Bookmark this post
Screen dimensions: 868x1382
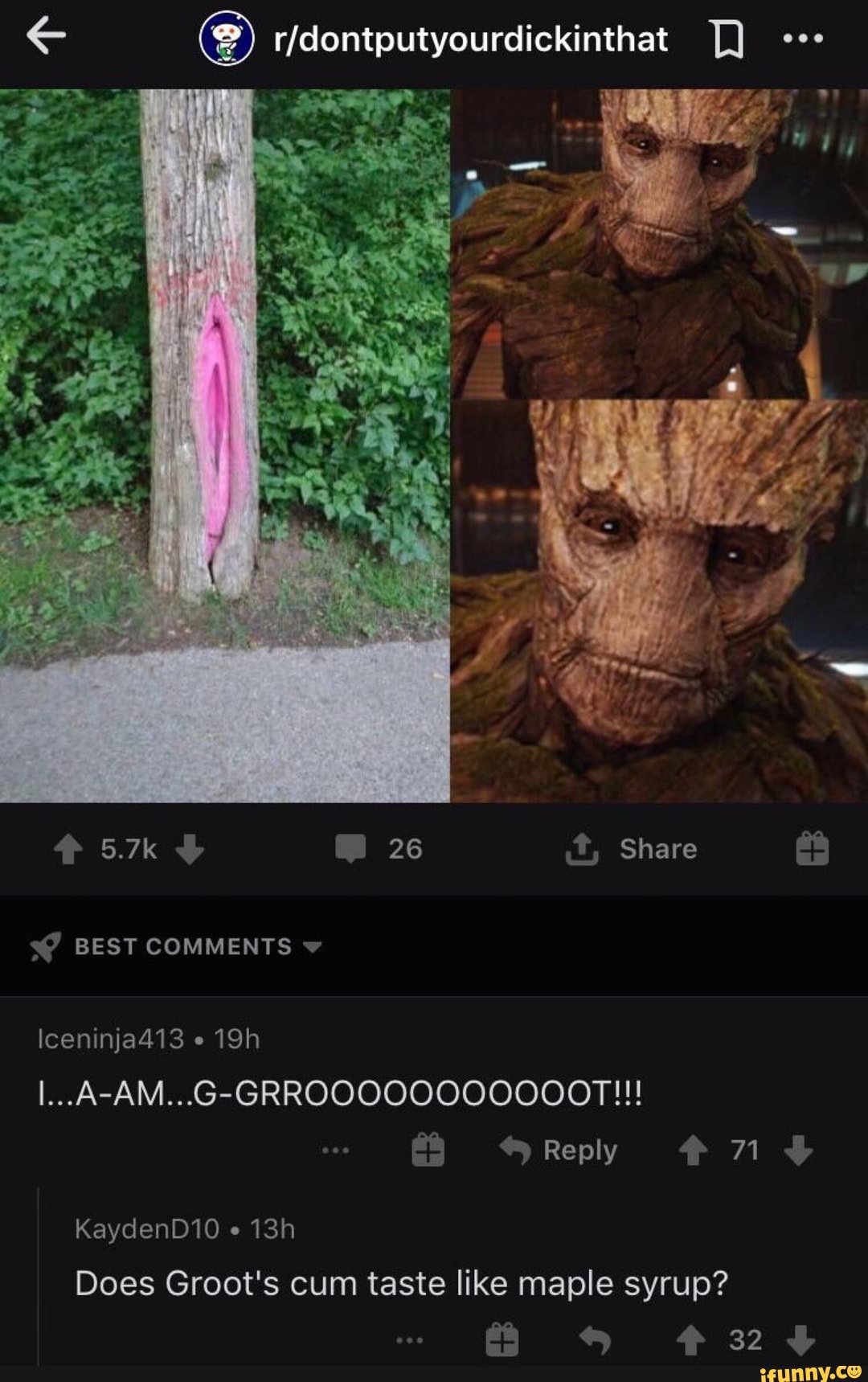coord(728,39)
